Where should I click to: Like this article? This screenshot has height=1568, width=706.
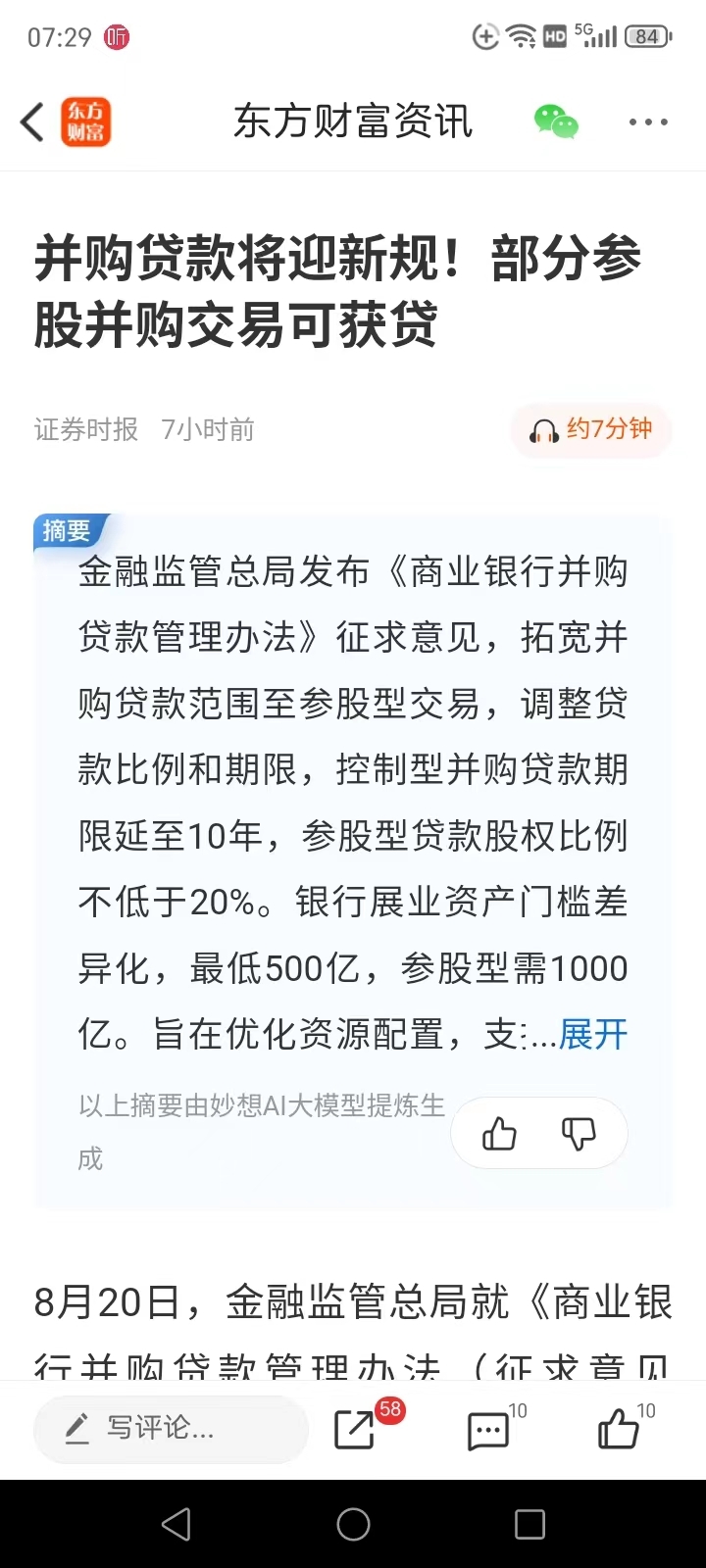pos(619,1429)
